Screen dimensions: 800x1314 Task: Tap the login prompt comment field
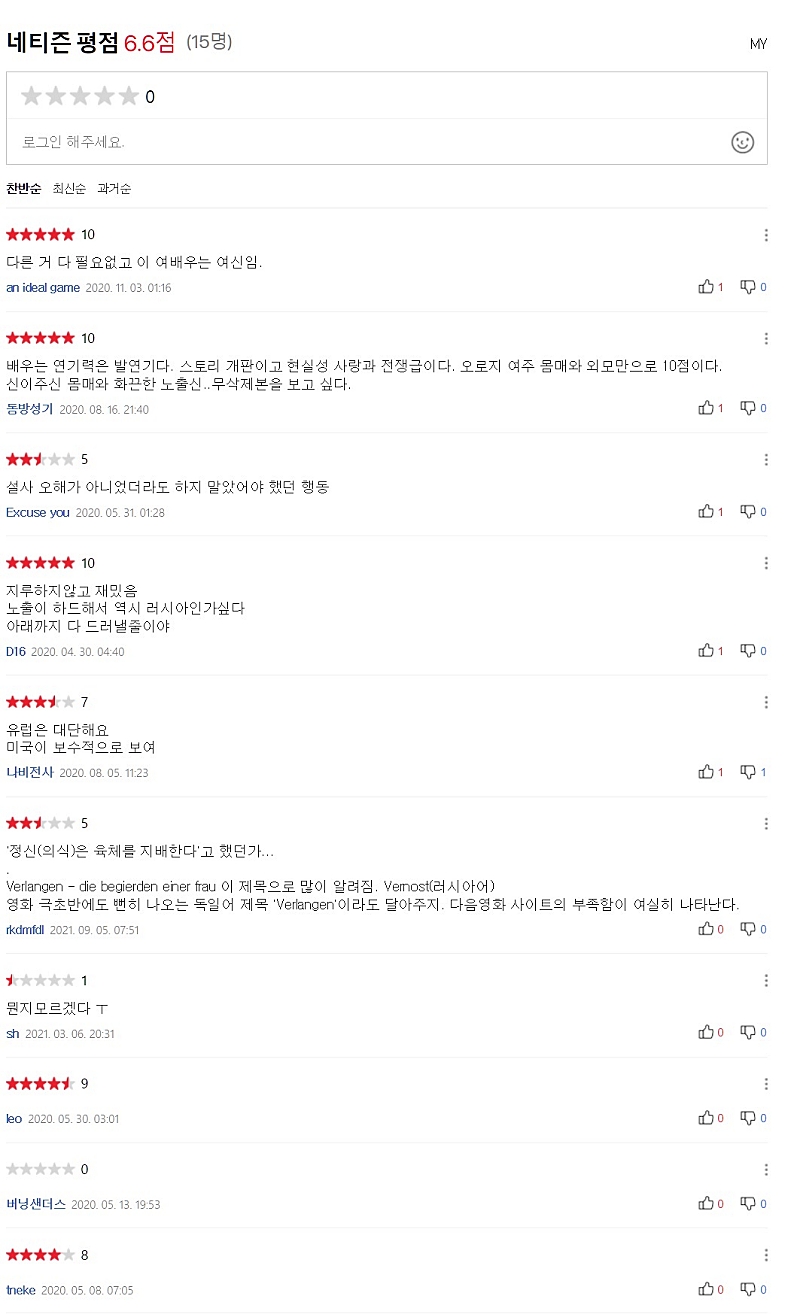point(370,142)
